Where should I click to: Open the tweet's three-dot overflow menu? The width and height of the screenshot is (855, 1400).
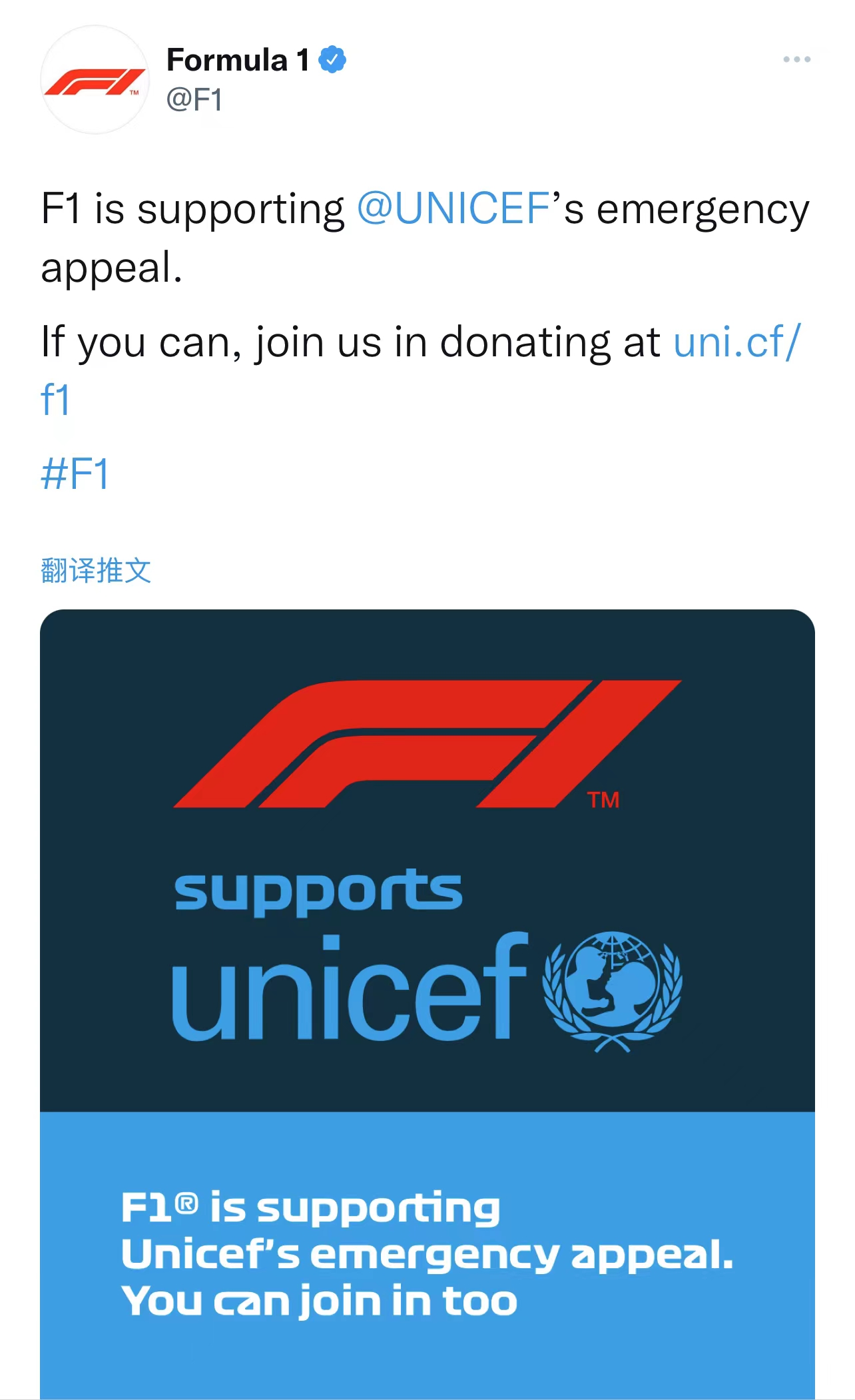796,60
